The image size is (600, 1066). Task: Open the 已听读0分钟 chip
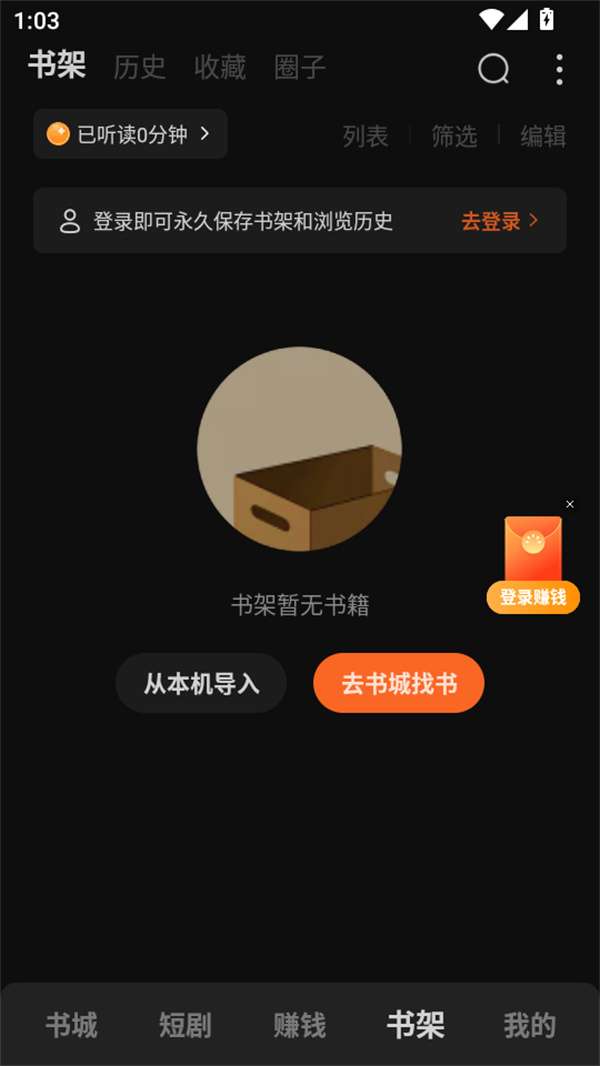pos(130,134)
